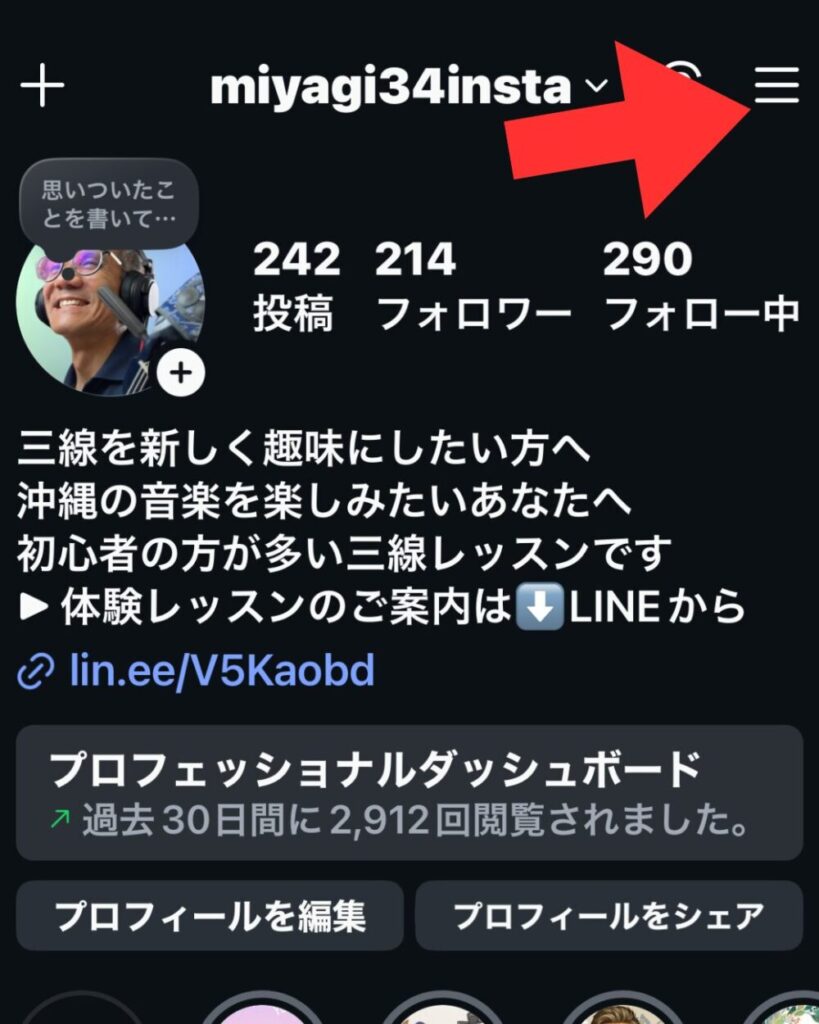View the 290 following list

pos(700,286)
